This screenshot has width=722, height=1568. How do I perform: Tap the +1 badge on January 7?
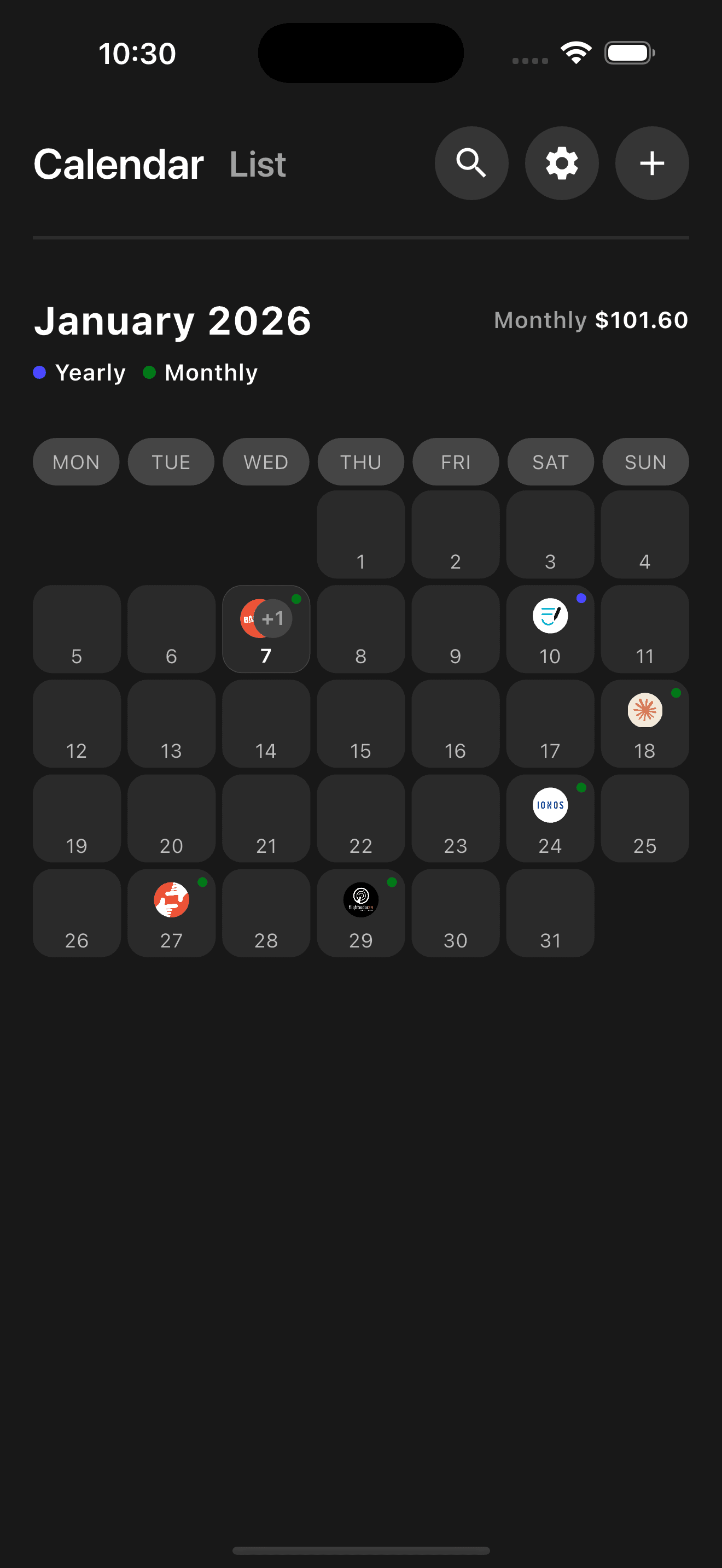pyautogui.click(x=273, y=618)
